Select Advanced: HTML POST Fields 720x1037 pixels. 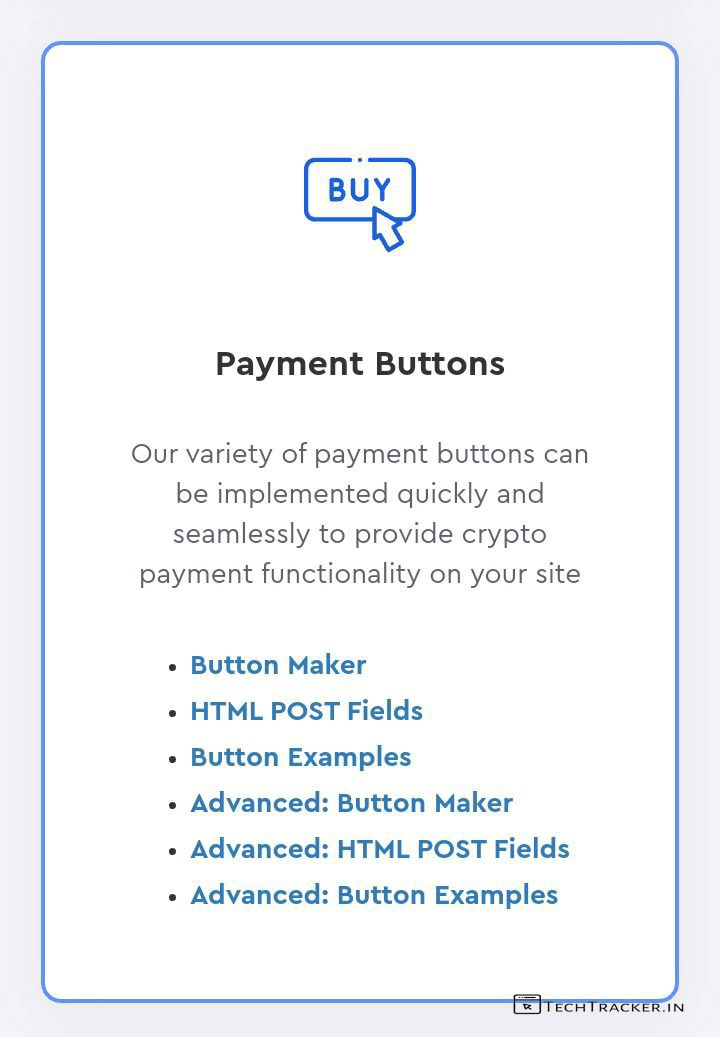click(379, 849)
